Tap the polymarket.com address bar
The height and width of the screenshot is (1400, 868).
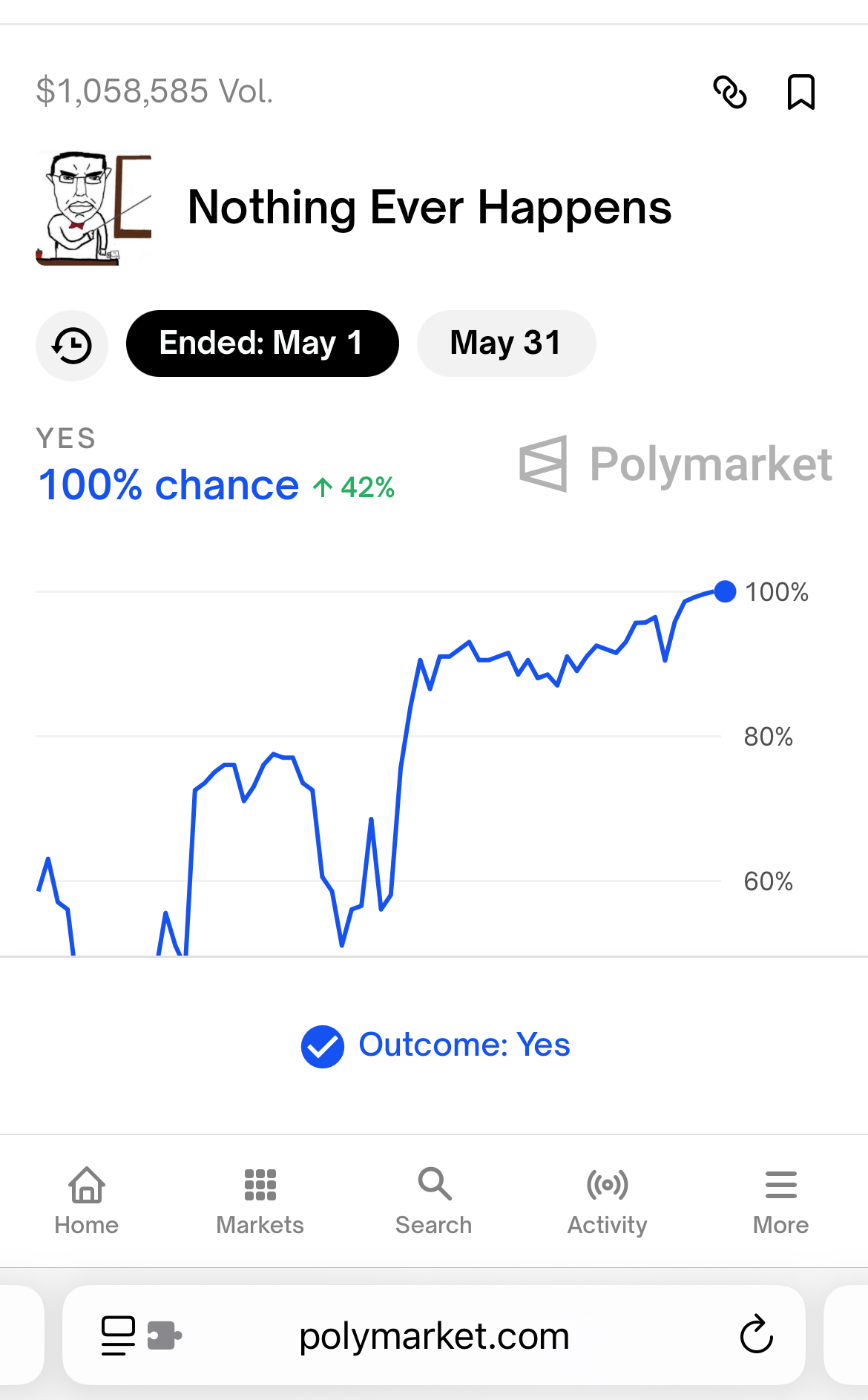pos(434,1335)
